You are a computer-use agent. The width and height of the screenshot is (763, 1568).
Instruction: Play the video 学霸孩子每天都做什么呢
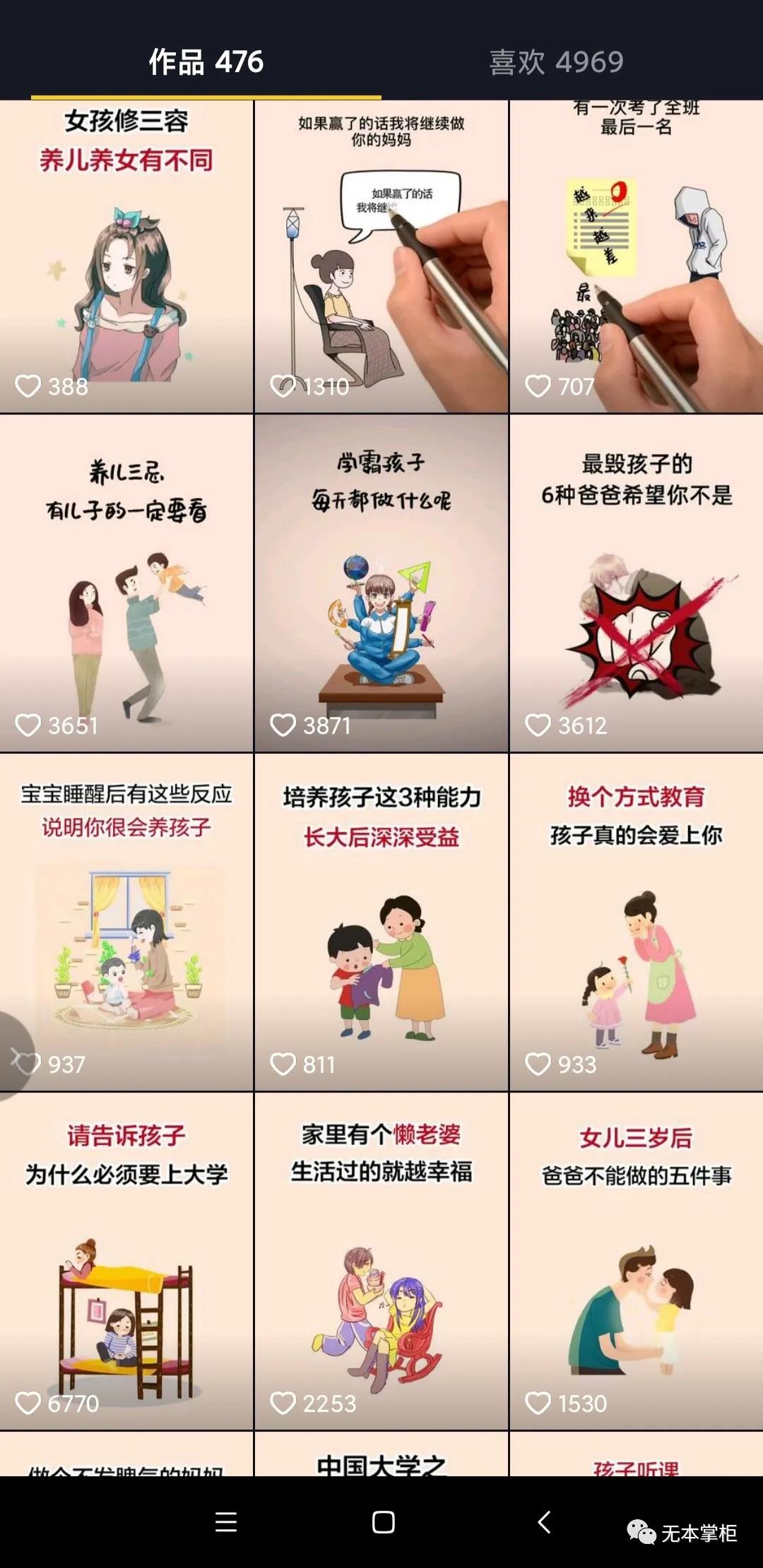click(x=381, y=583)
